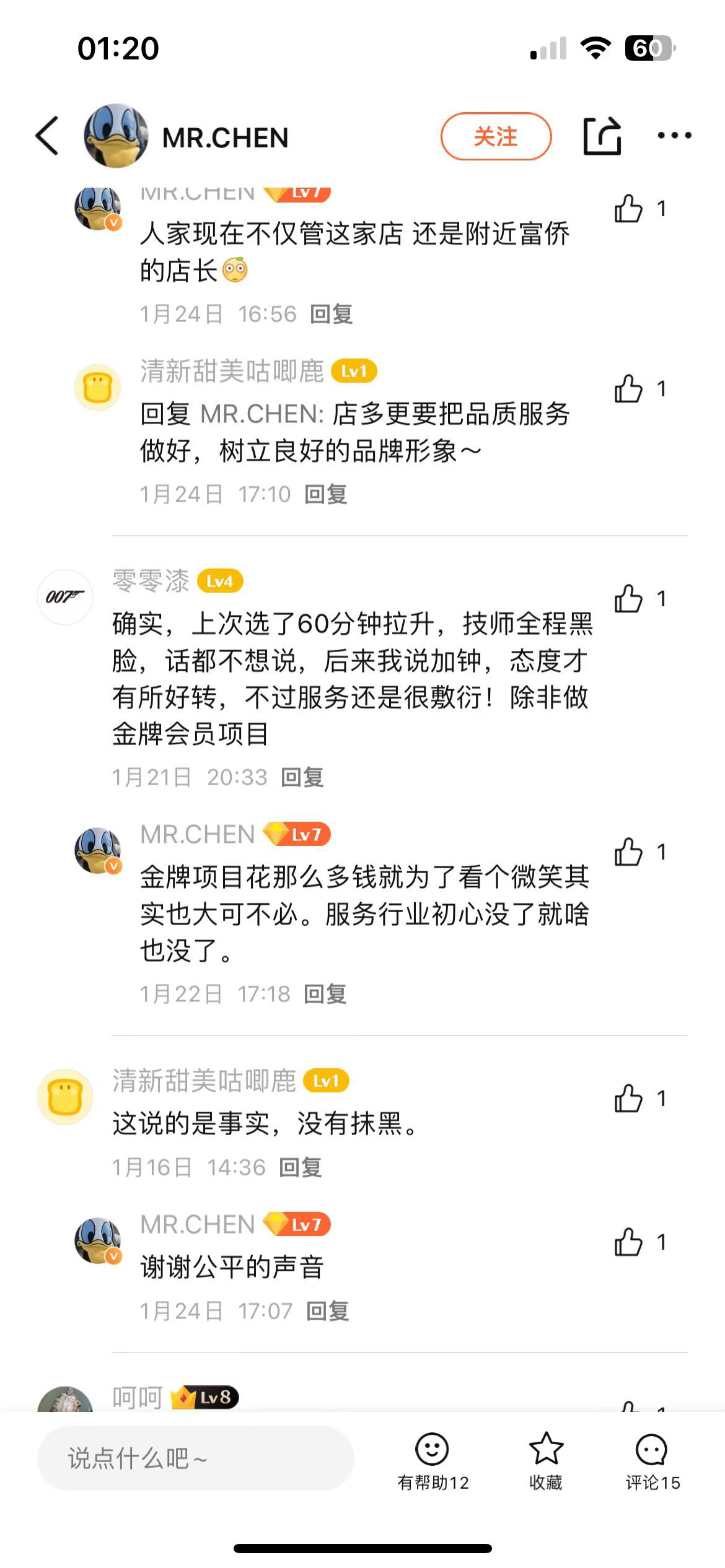
Task: Open the 评论 comments button
Action: click(x=652, y=1460)
